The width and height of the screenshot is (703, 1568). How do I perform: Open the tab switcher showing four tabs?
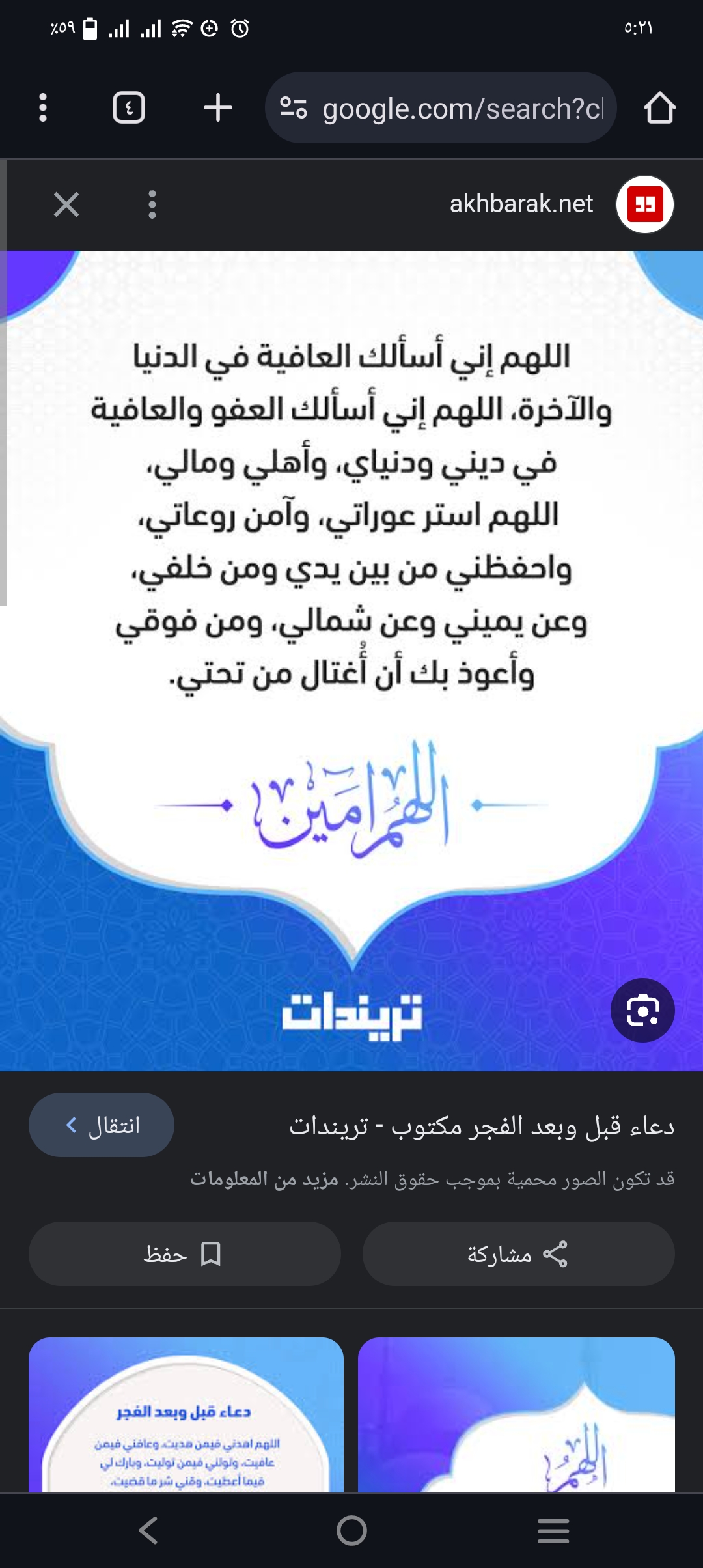129,107
